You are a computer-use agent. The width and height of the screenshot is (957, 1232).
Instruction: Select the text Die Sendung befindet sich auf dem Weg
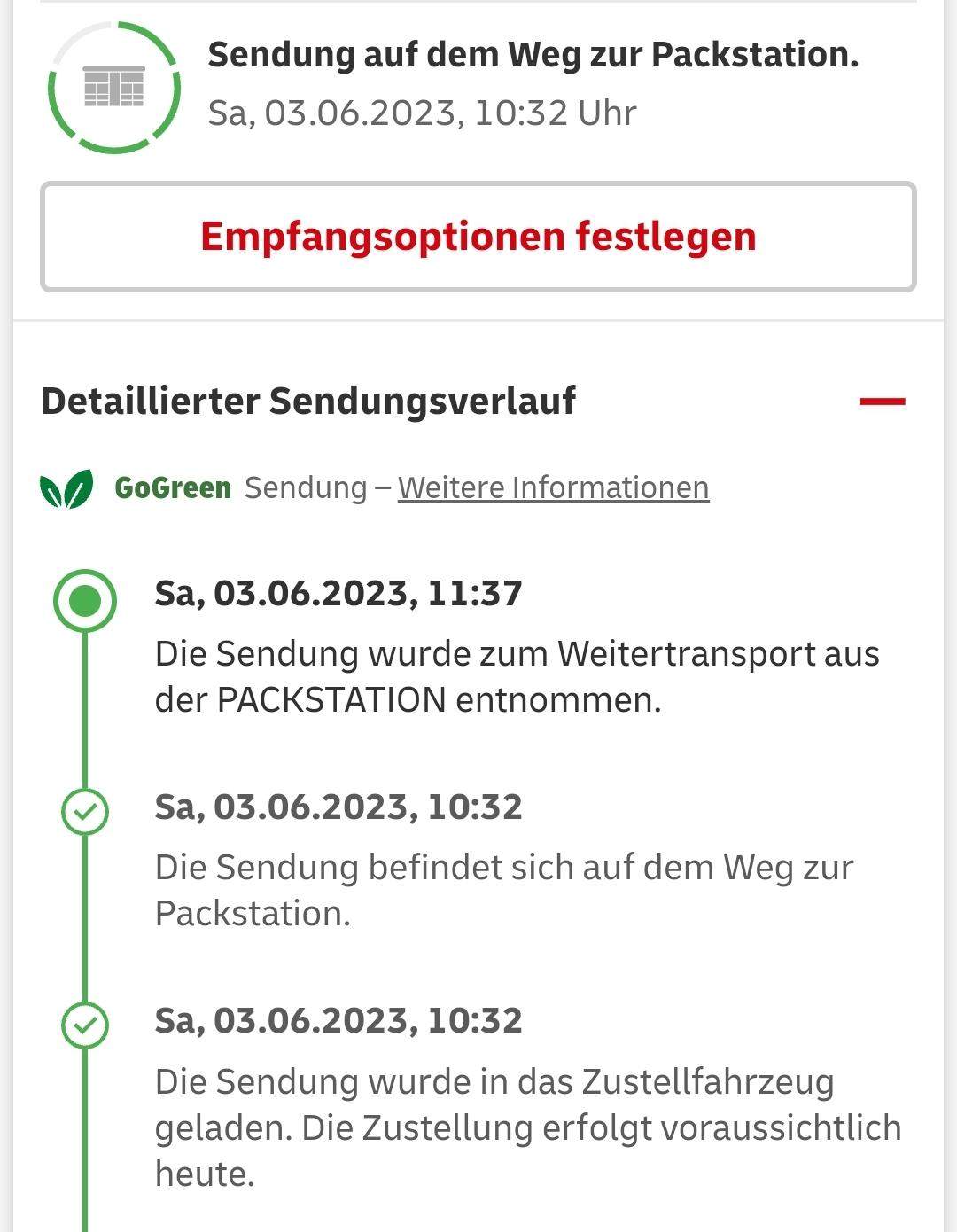click(505, 886)
